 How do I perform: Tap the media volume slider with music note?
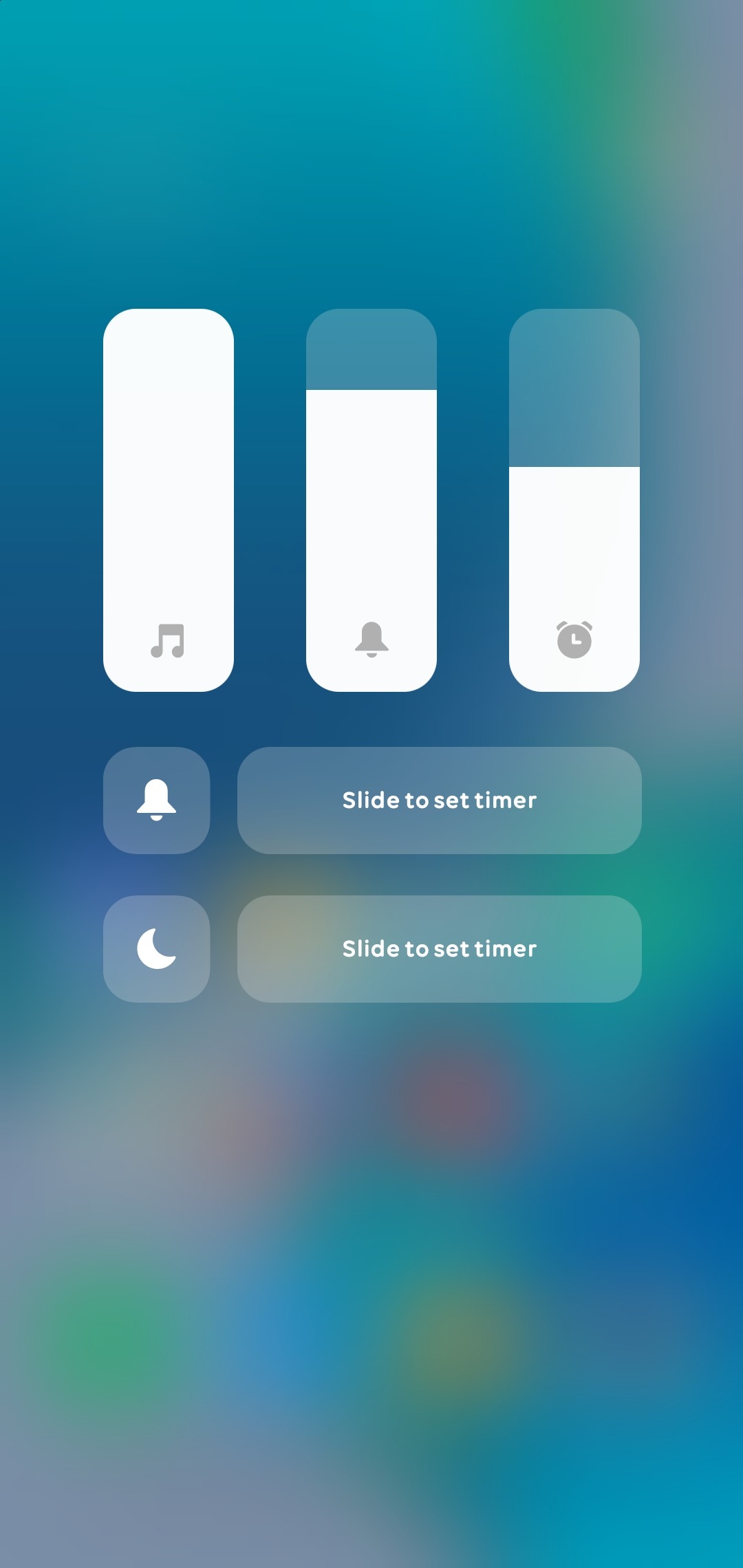pos(169,500)
